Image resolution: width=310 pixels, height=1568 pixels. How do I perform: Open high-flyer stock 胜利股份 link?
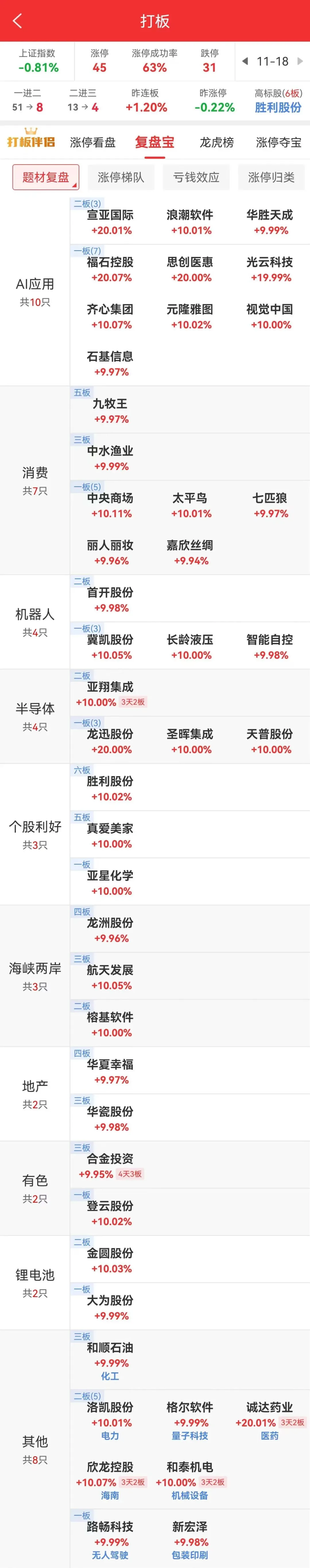278,108
